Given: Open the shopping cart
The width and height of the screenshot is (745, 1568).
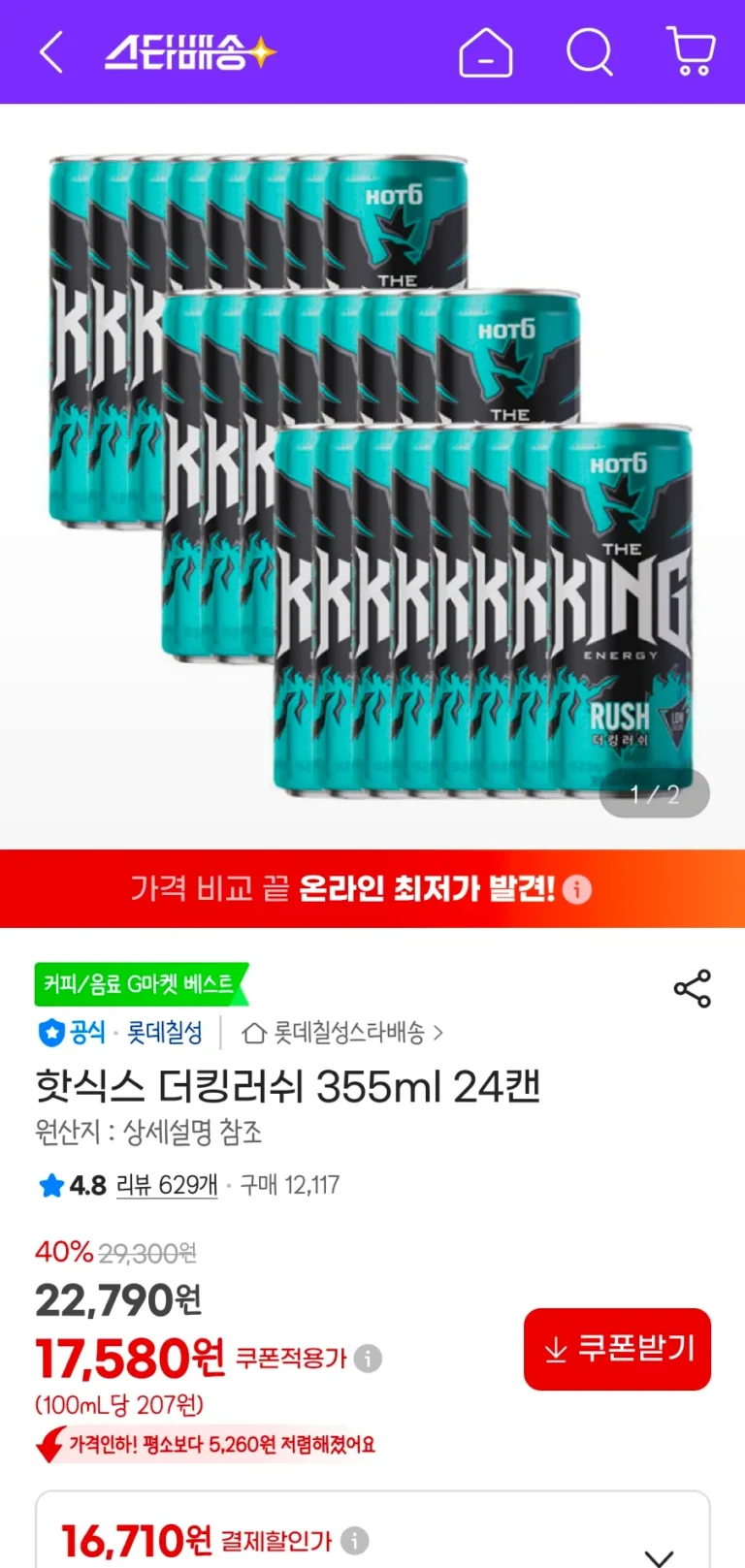Looking at the screenshot, I should [691, 52].
